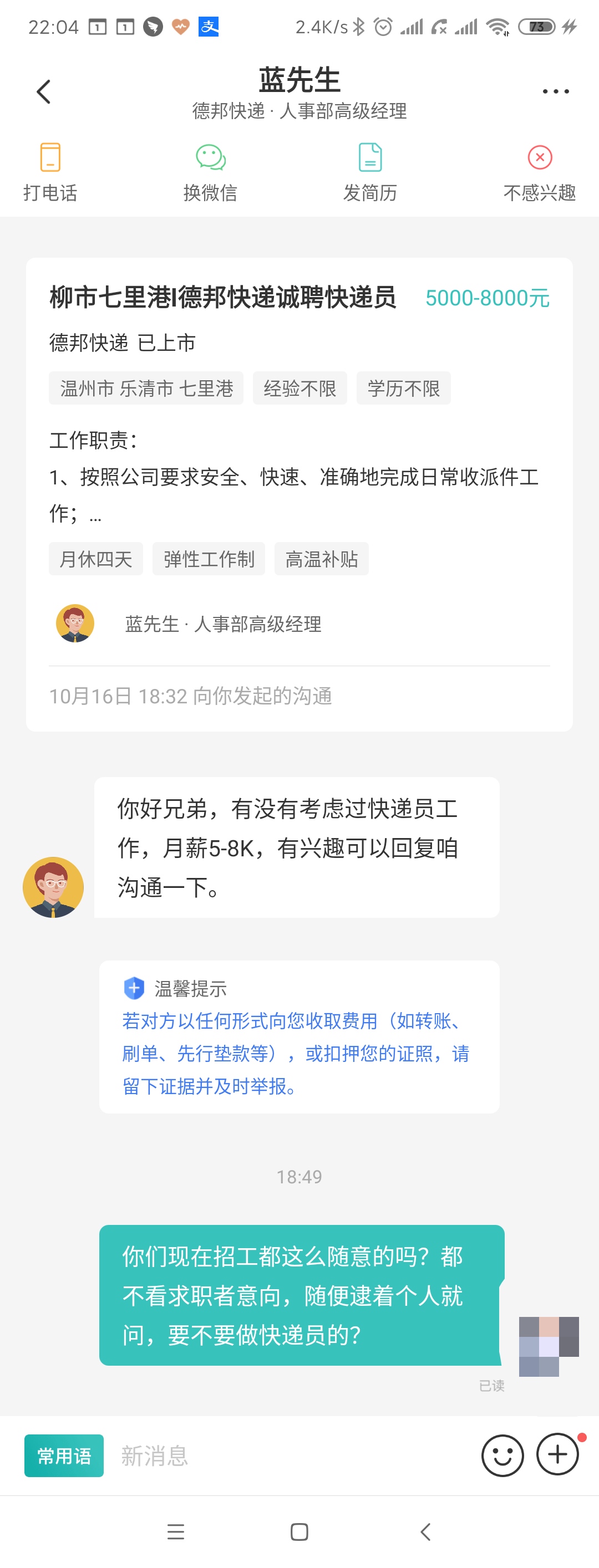The width and height of the screenshot is (599, 1568).
Task: Open the three-dot overflow menu
Action: click(x=555, y=92)
